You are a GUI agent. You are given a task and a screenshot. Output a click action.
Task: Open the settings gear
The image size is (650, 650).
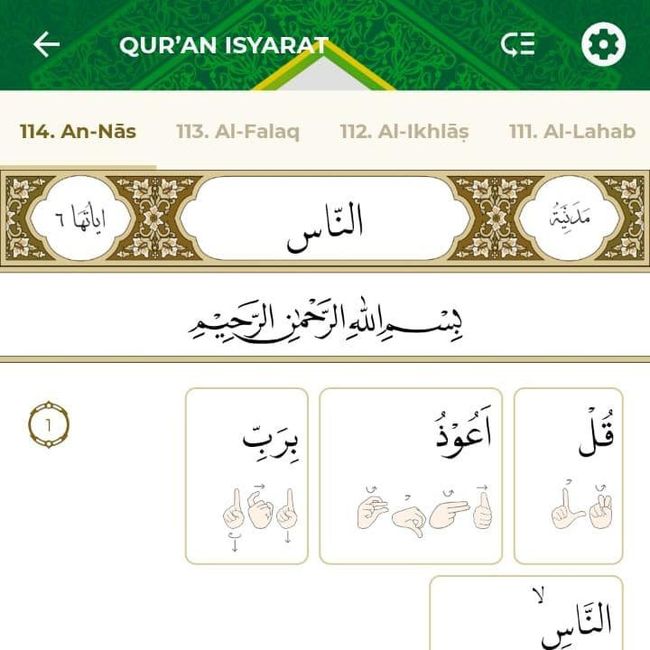(603, 45)
